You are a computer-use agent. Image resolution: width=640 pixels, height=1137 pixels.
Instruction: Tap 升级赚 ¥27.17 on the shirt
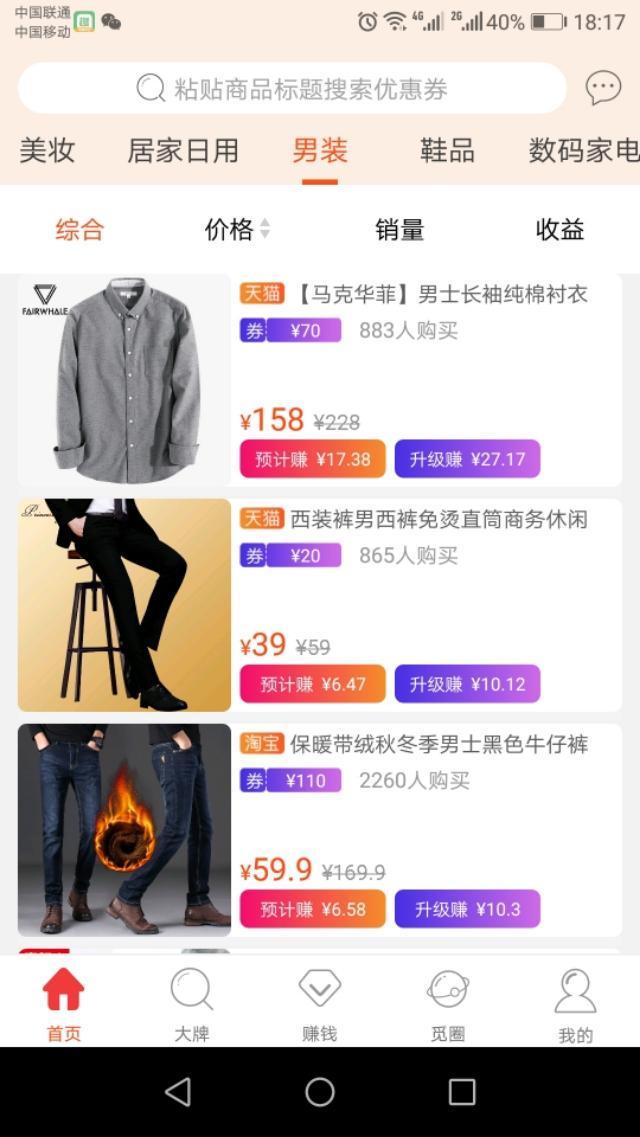[x=467, y=459]
